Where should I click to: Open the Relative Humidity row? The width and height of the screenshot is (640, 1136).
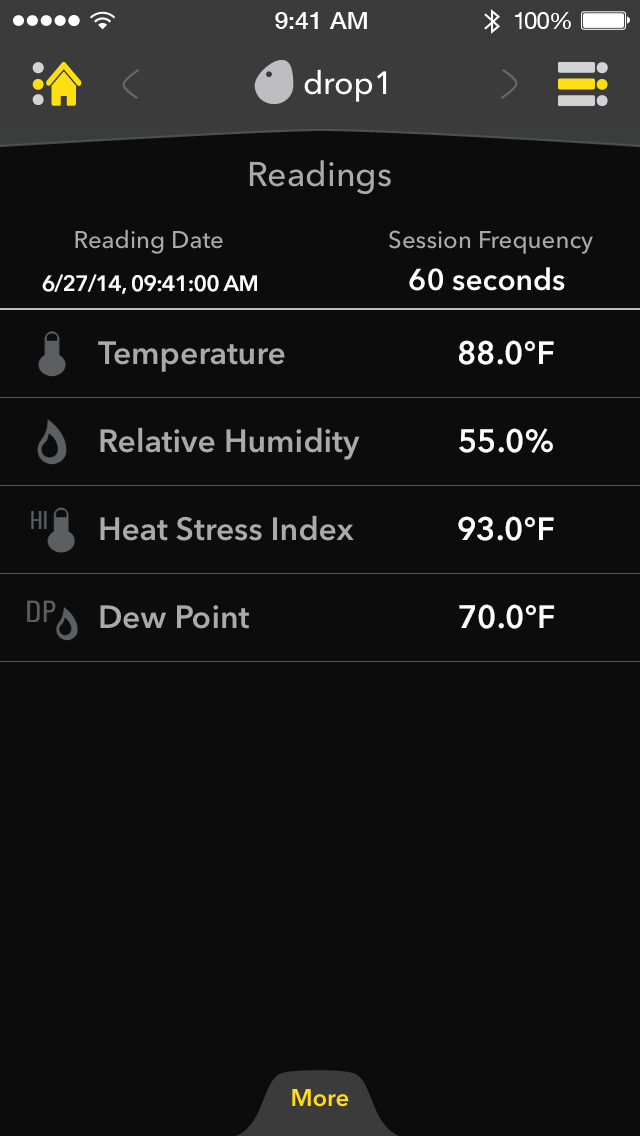320,442
